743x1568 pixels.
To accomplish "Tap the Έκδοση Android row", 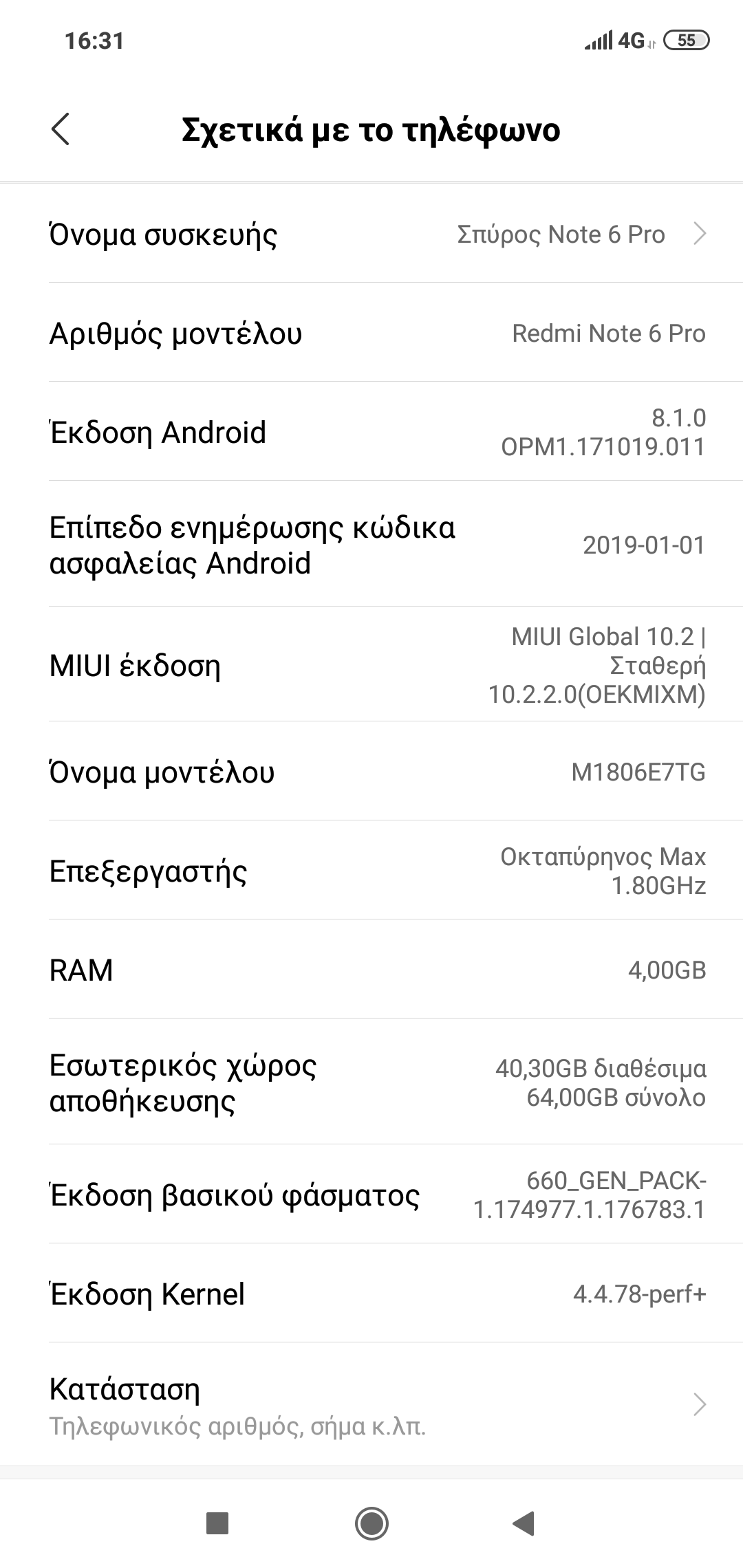I will click(x=371, y=432).
